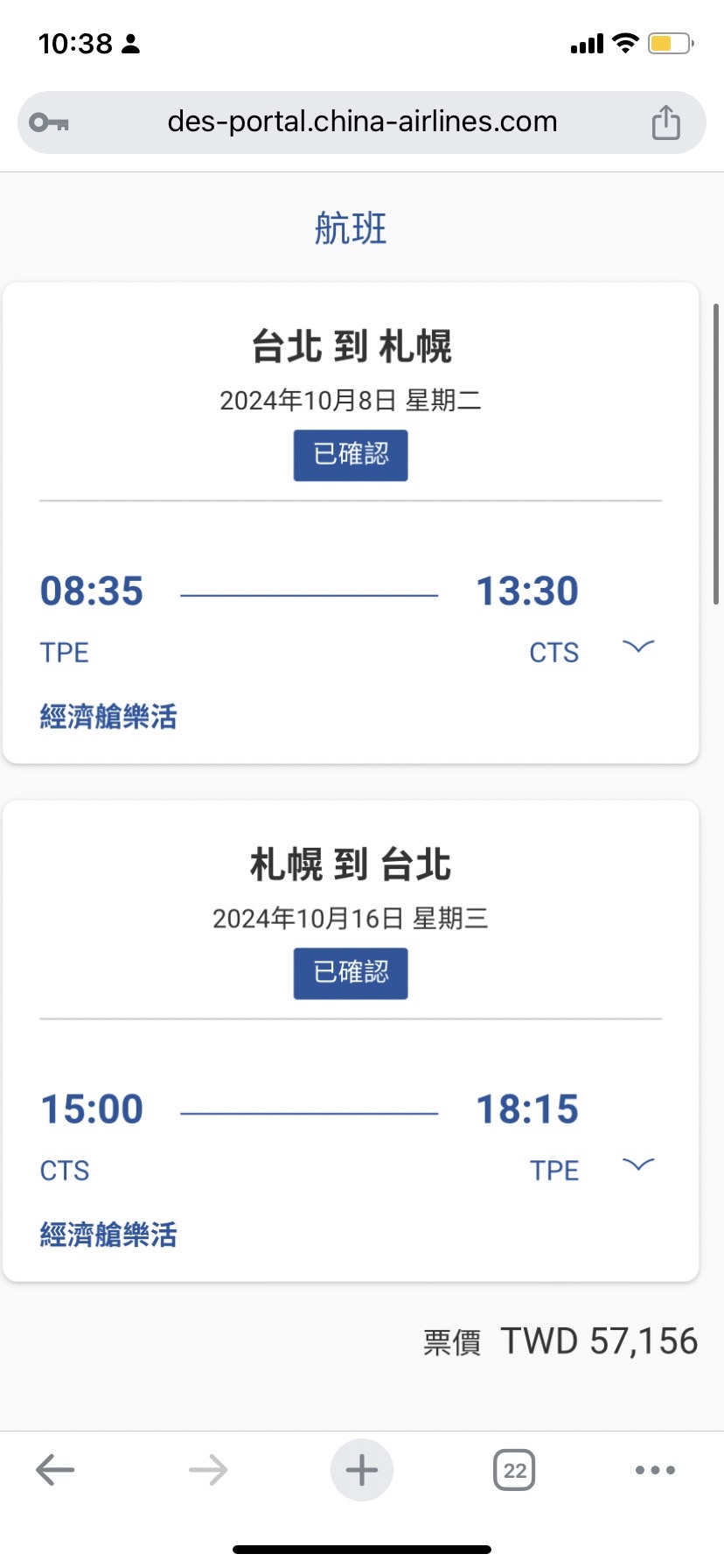Expand details for the 台北 到 札幌 flight
724x1568 pixels.
coord(638,647)
